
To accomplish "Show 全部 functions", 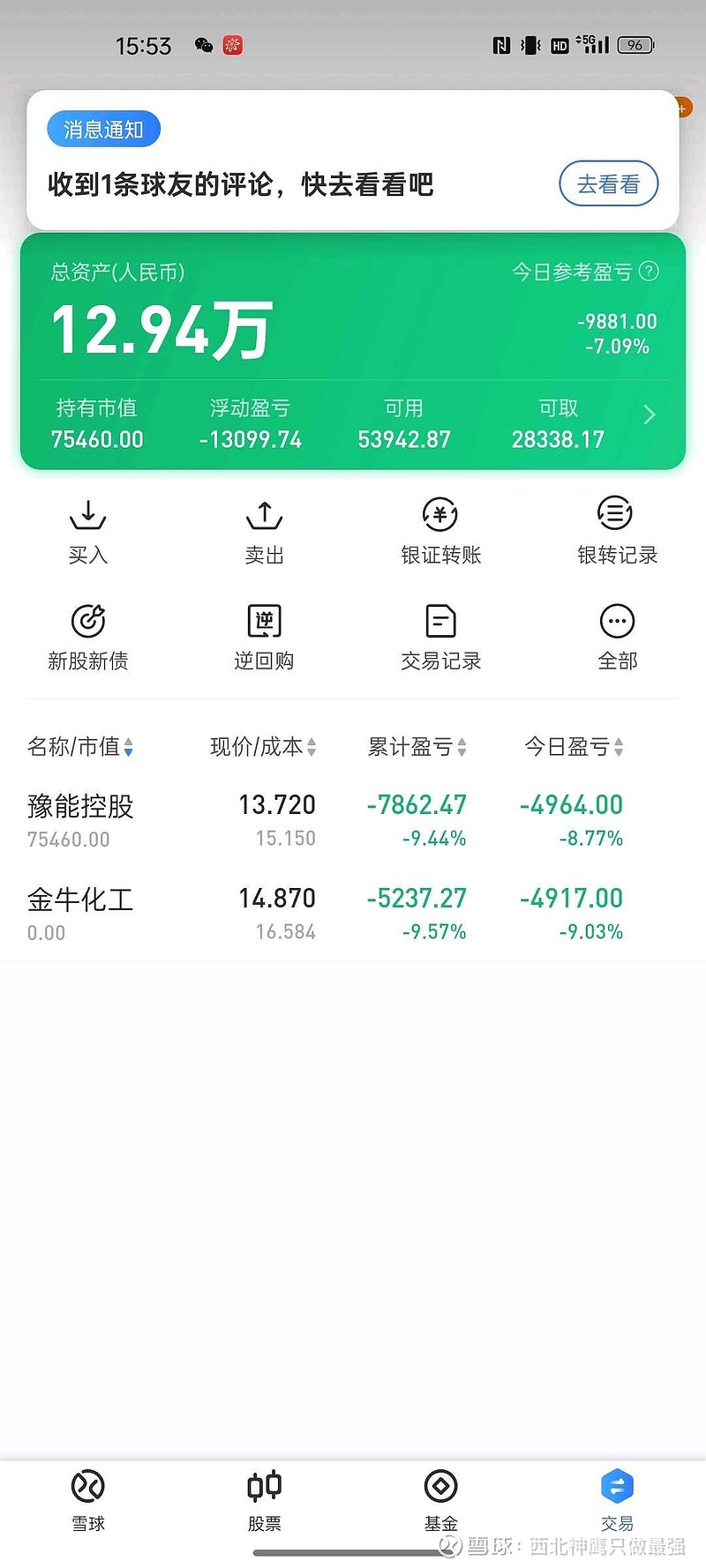I will coord(617,637).
